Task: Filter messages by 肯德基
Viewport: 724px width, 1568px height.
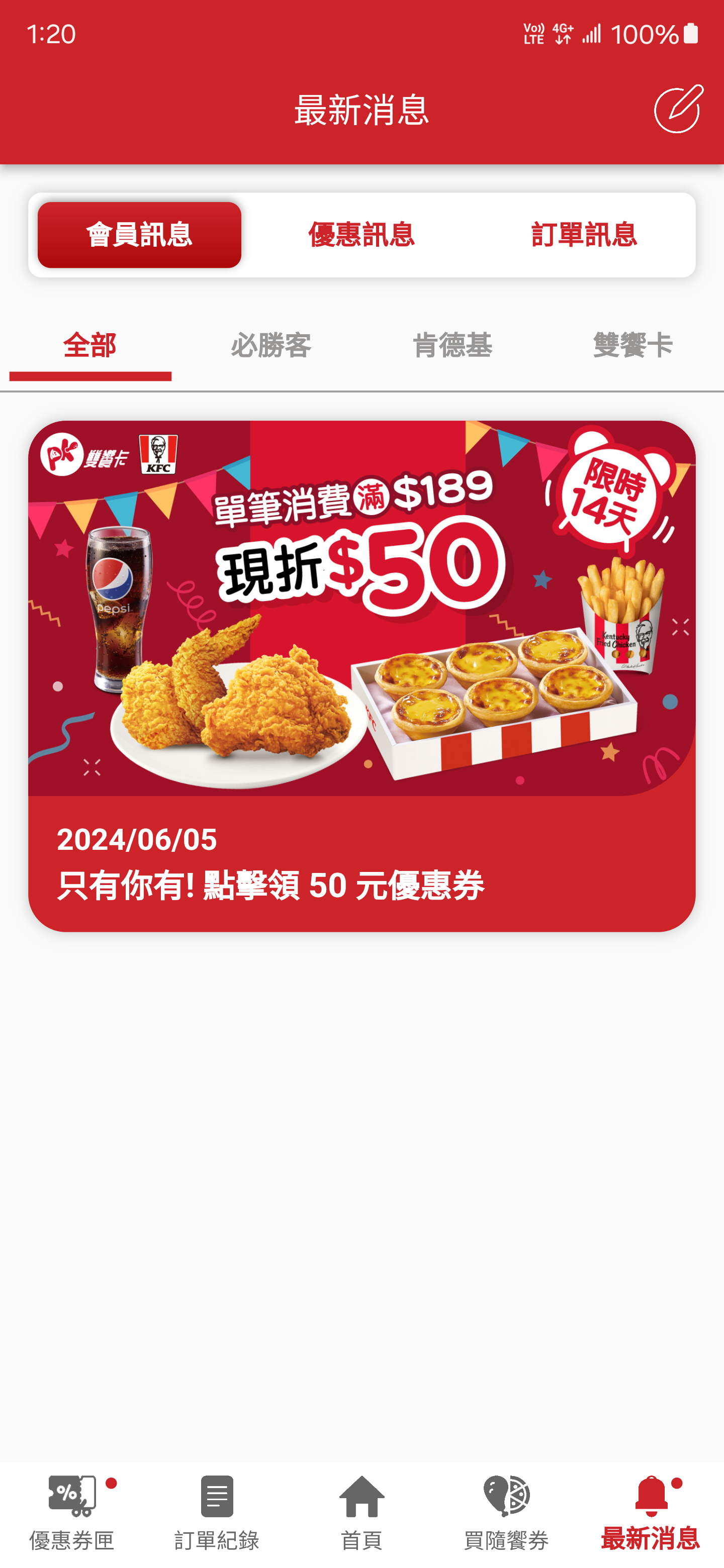Action: pos(452,346)
